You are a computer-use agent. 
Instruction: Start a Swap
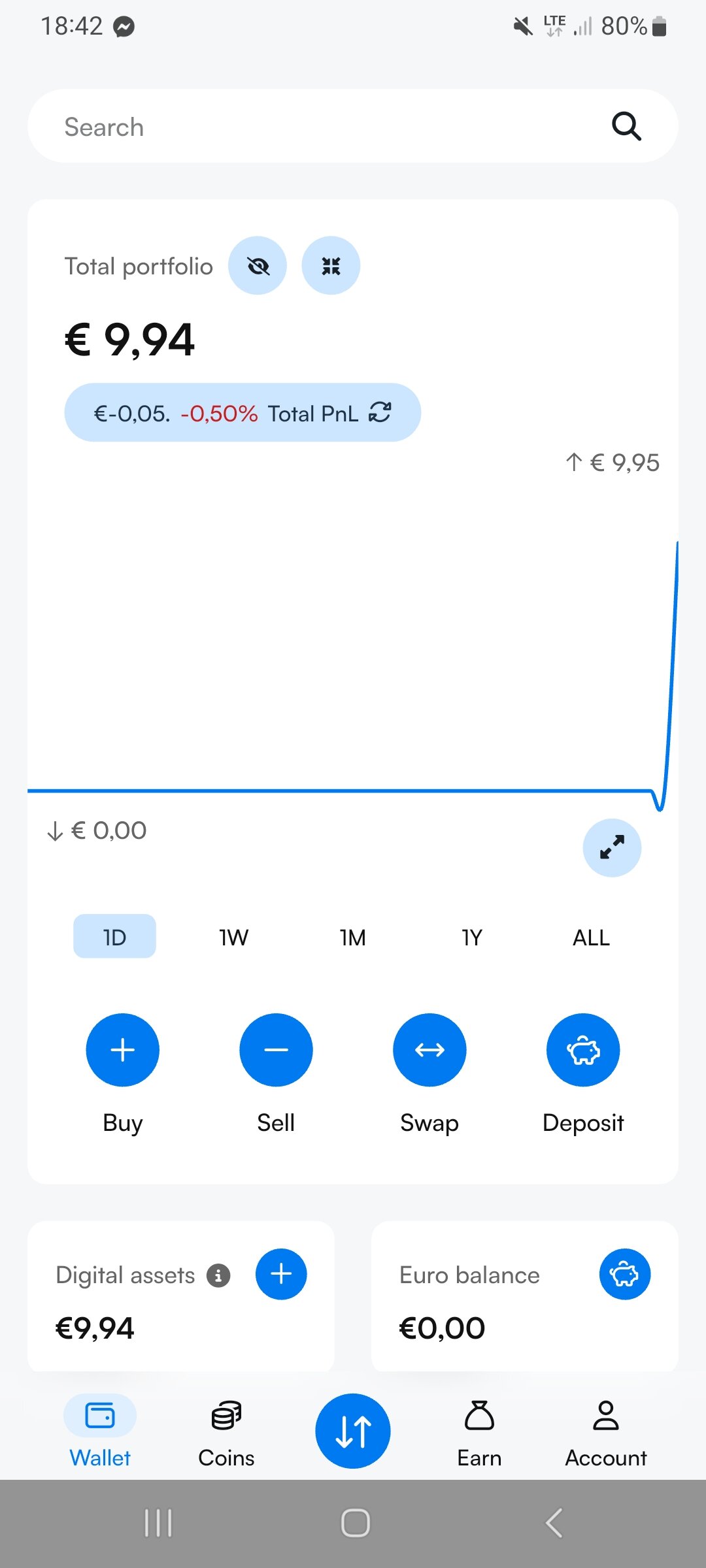429,1050
